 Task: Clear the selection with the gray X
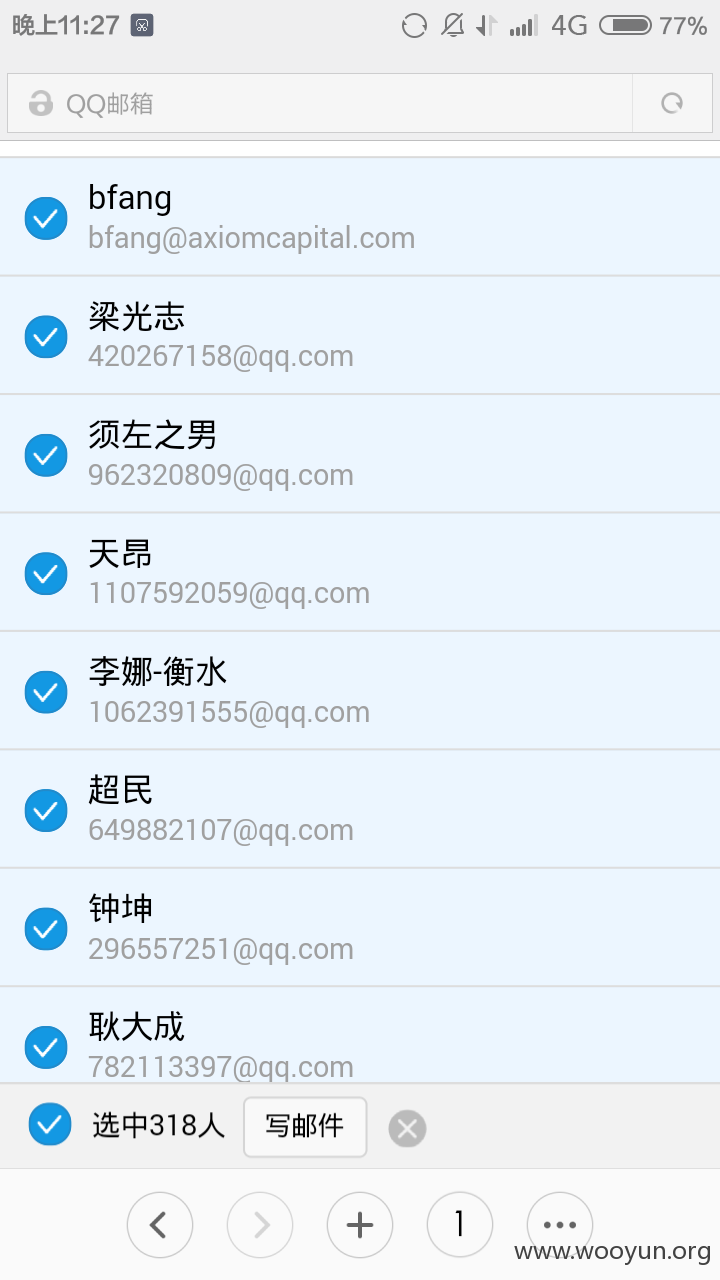(407, 1129)
